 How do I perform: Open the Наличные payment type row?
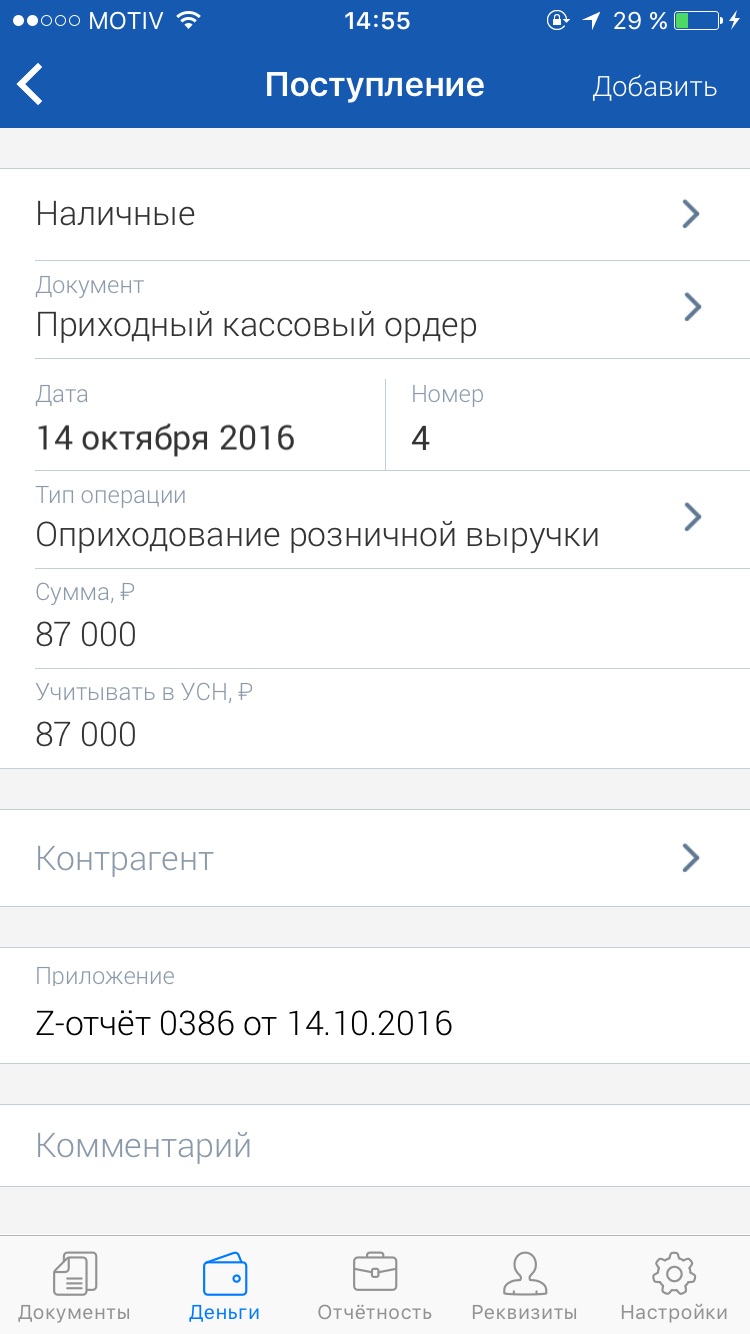[x=375, y=214]
